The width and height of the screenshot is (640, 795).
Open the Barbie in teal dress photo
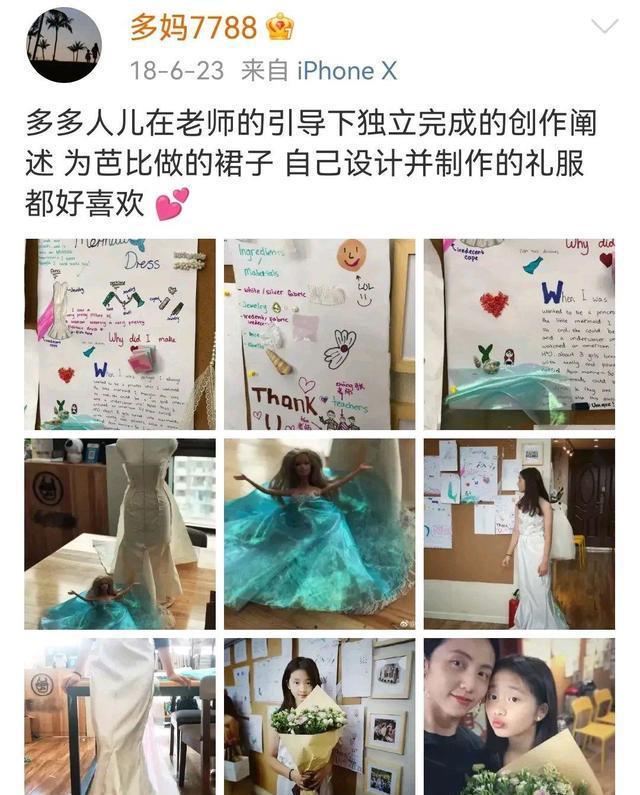[x=319, y=533]
